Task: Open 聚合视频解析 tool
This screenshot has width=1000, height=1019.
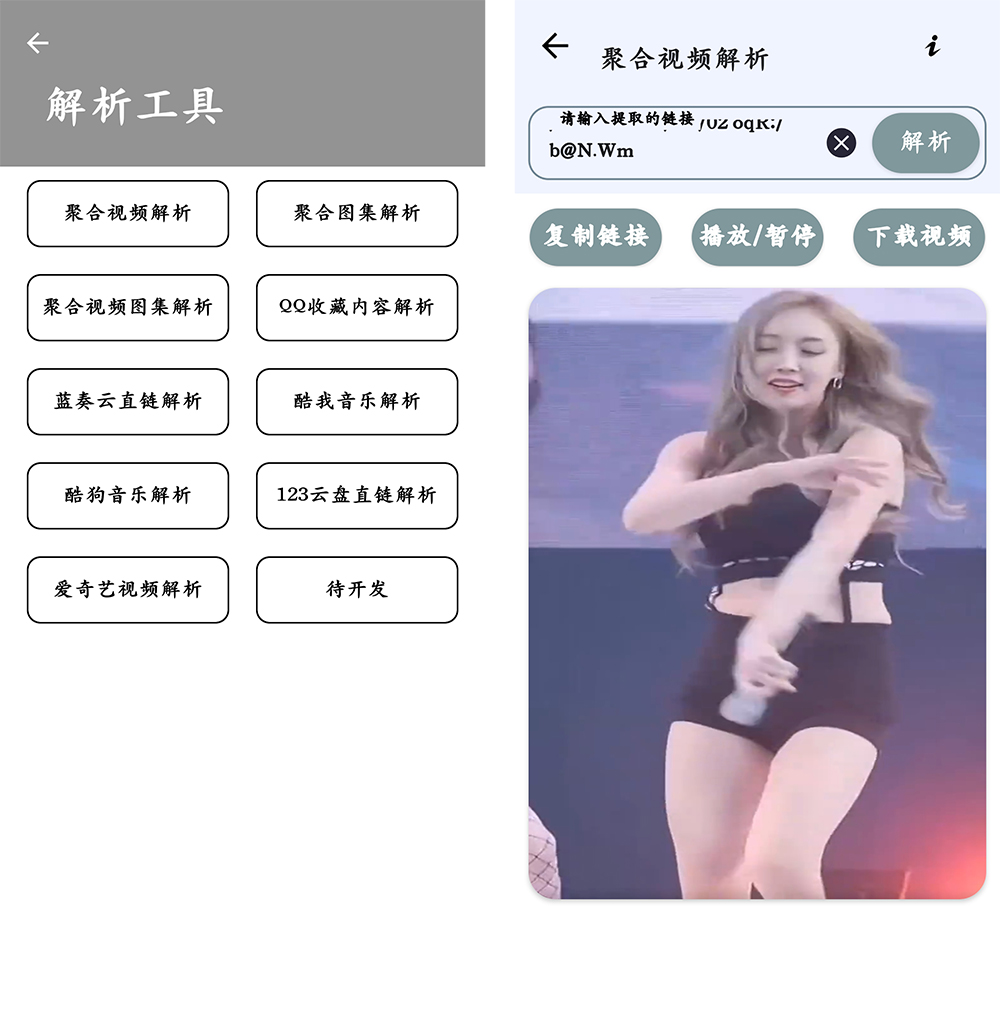Action: click(x=128, y=213)
